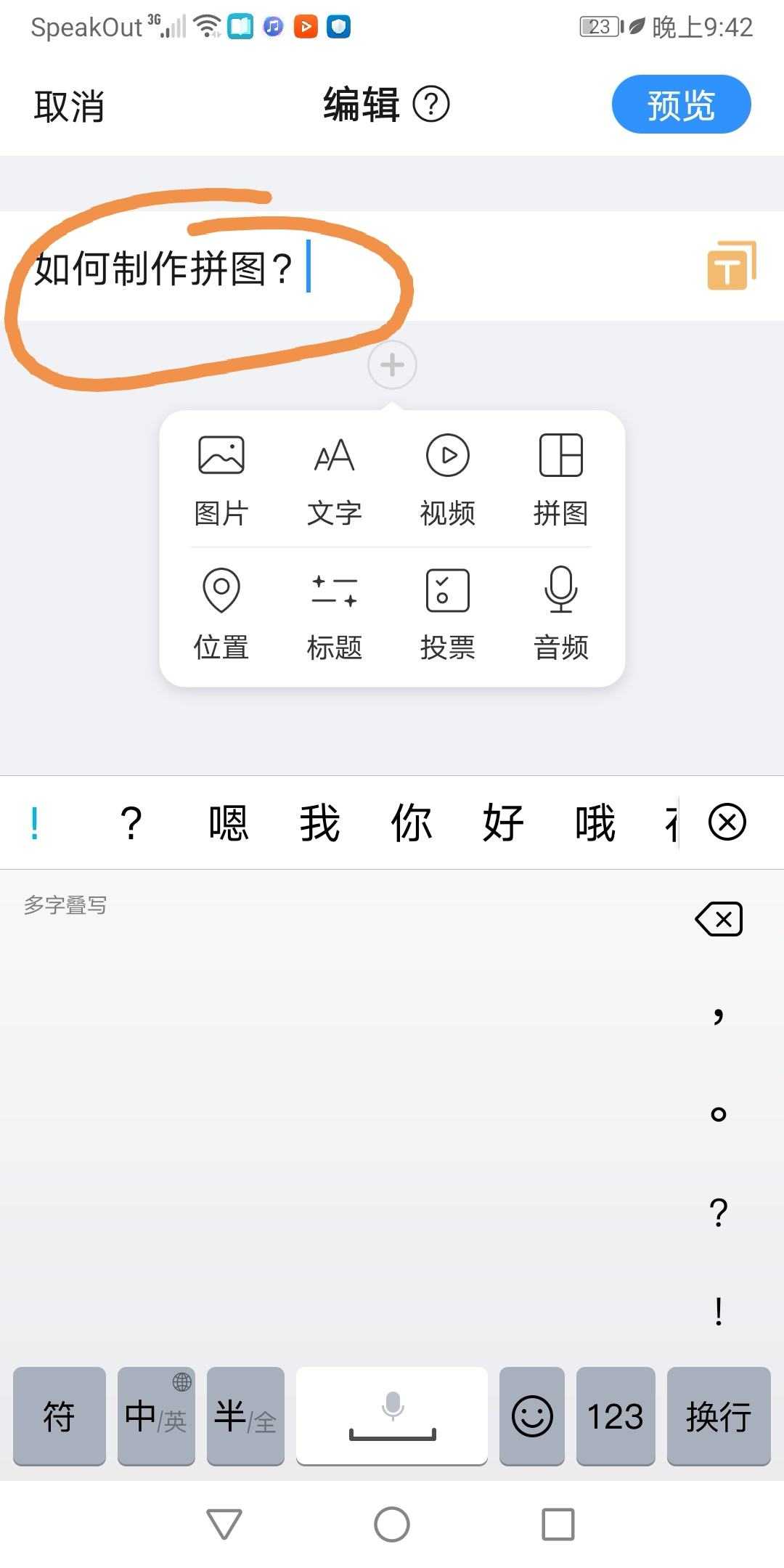Hit the keyboard backspace key
This screenshot has width=784, height=1568.
pos(719,919)
